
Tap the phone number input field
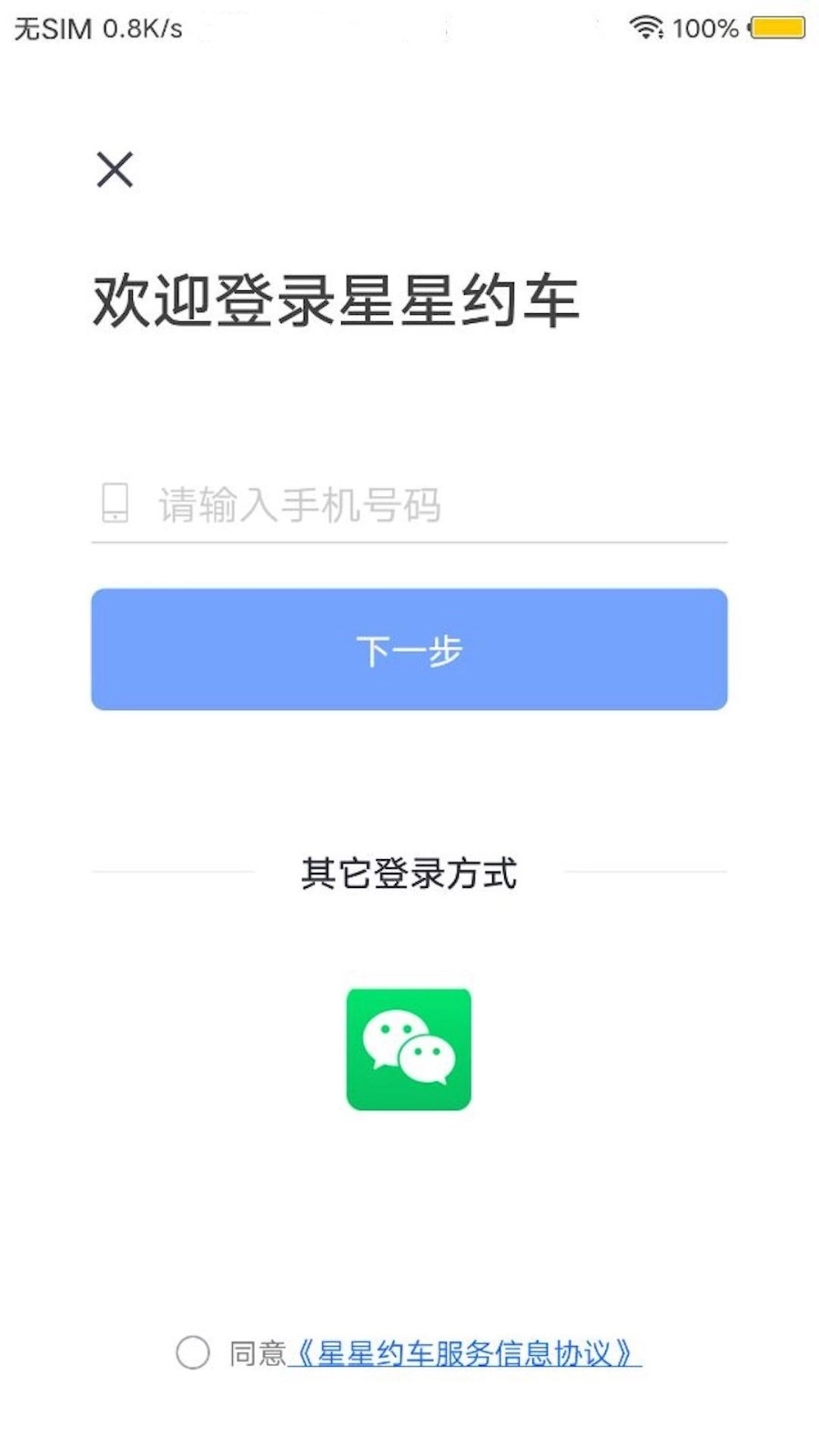pyautogui.click(x=428, y=505)
